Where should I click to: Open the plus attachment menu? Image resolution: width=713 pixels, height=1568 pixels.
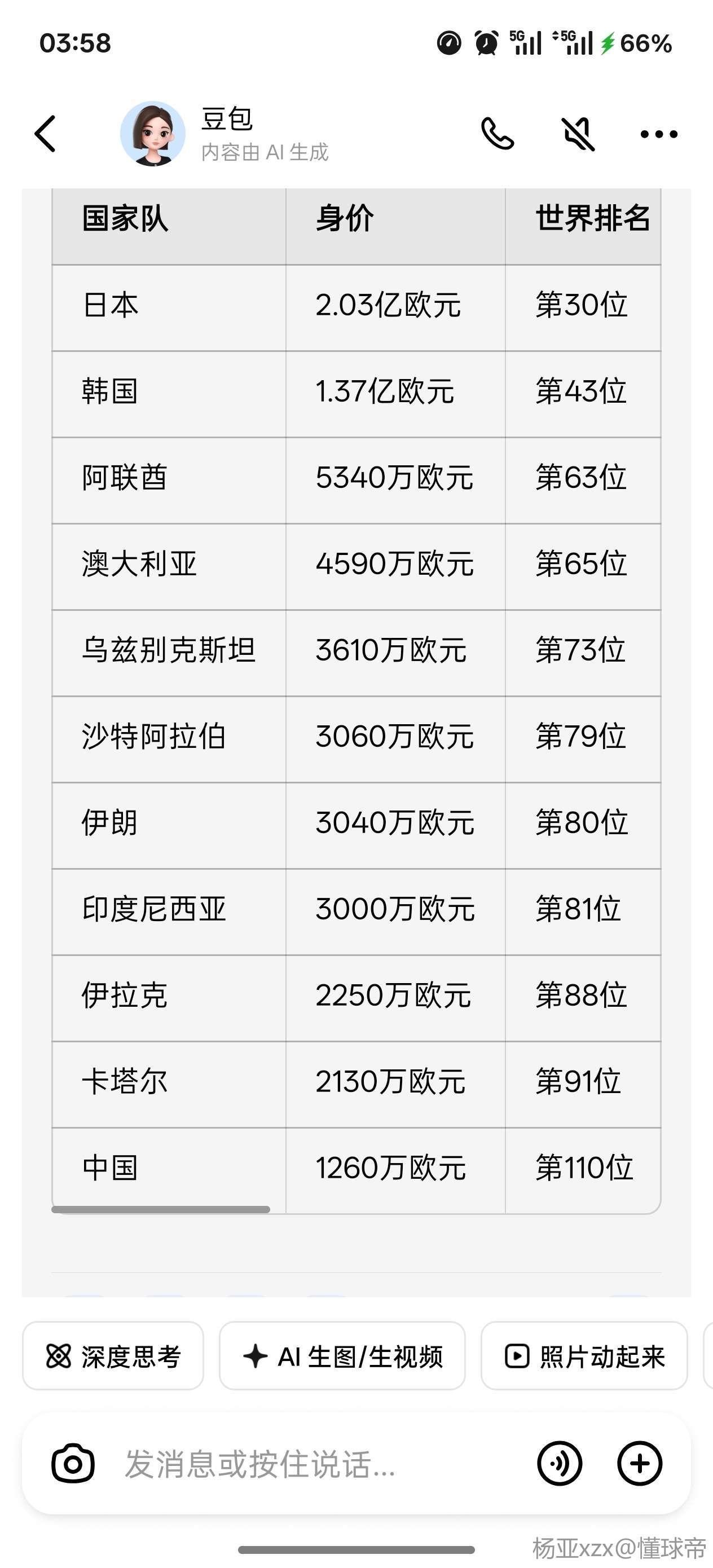coord(639,1463)
